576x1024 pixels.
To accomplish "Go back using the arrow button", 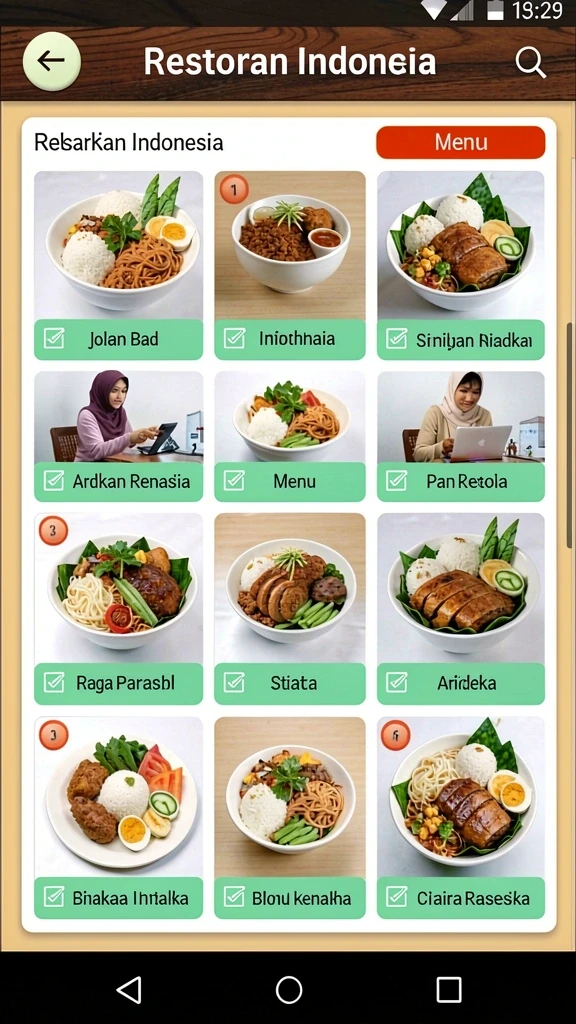I will coord(52,61).
